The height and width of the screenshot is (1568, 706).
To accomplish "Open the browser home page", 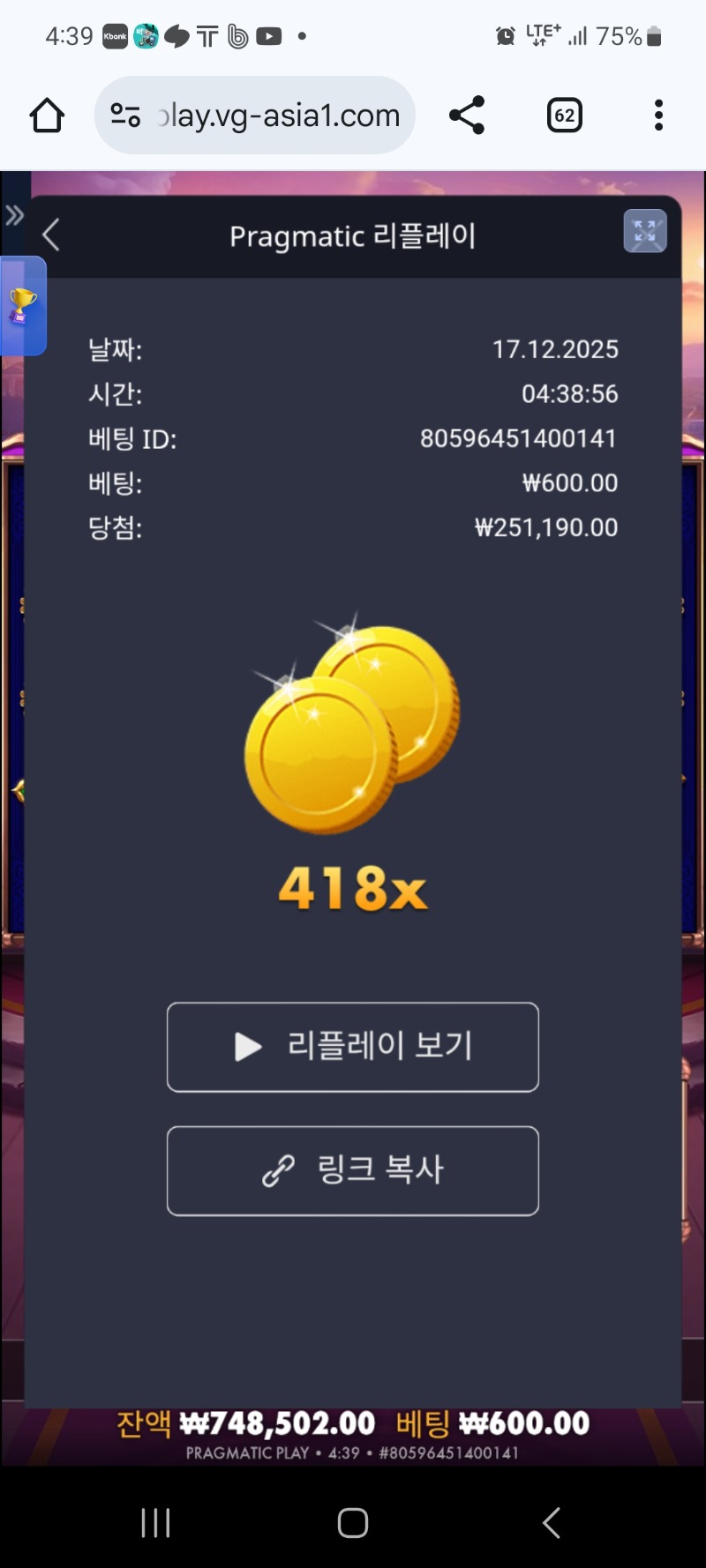I will pyautogui.click(x=47, y=116).
